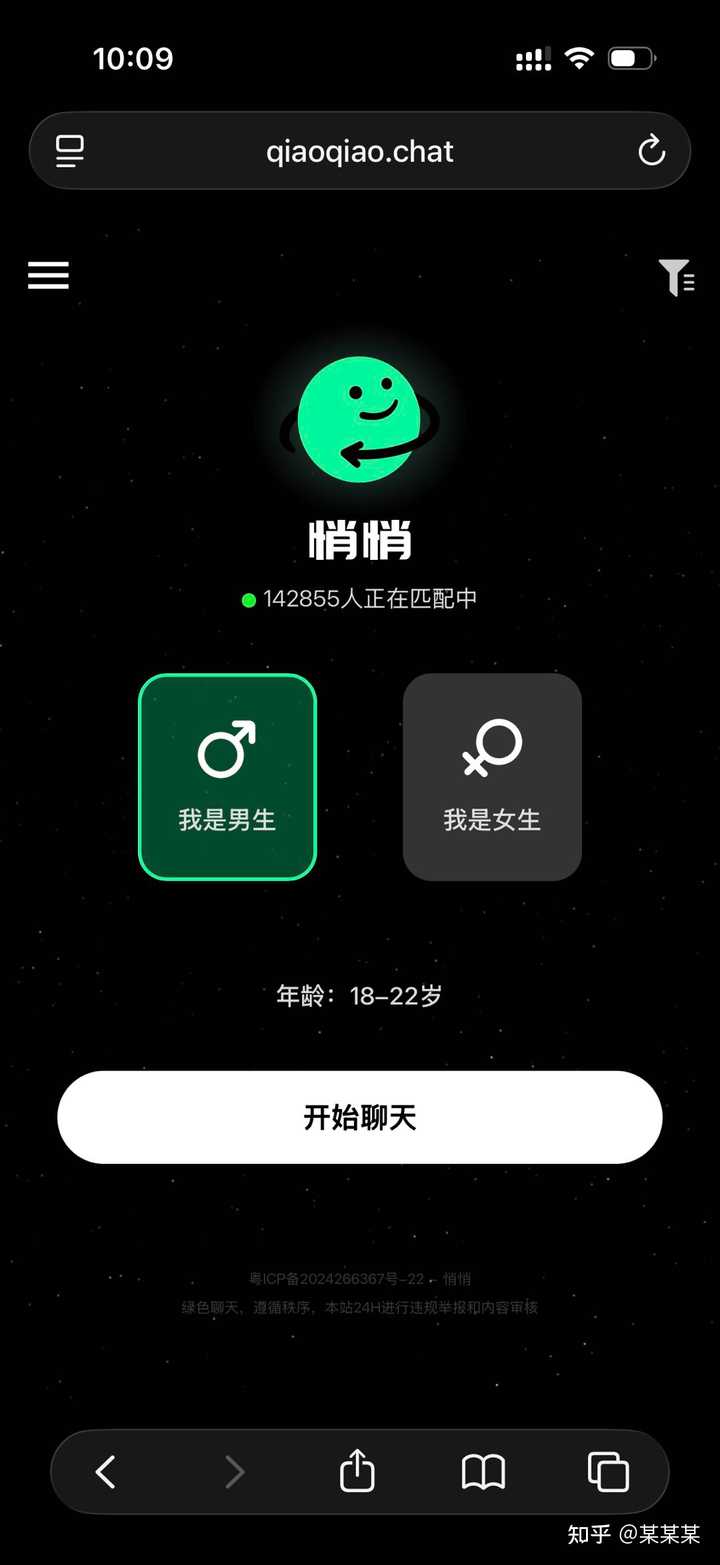Tap the 悄悄 title heading
Image resolution: width=720 pixels, height=1565 pixels.
tap(360, 540)
